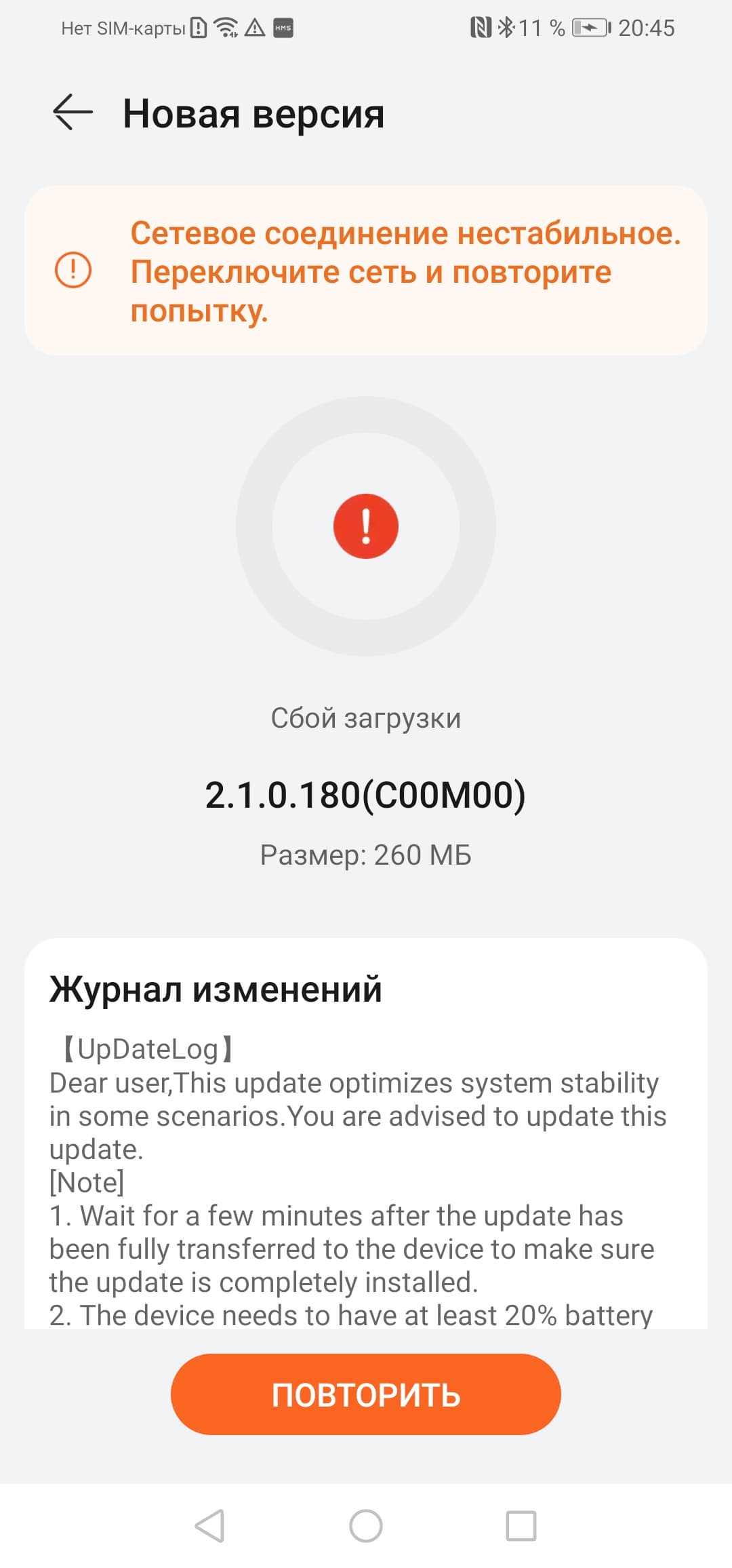Open the recent apps overview
The height and width of the screenshot is (1568, 732).
click(521, 1526)
